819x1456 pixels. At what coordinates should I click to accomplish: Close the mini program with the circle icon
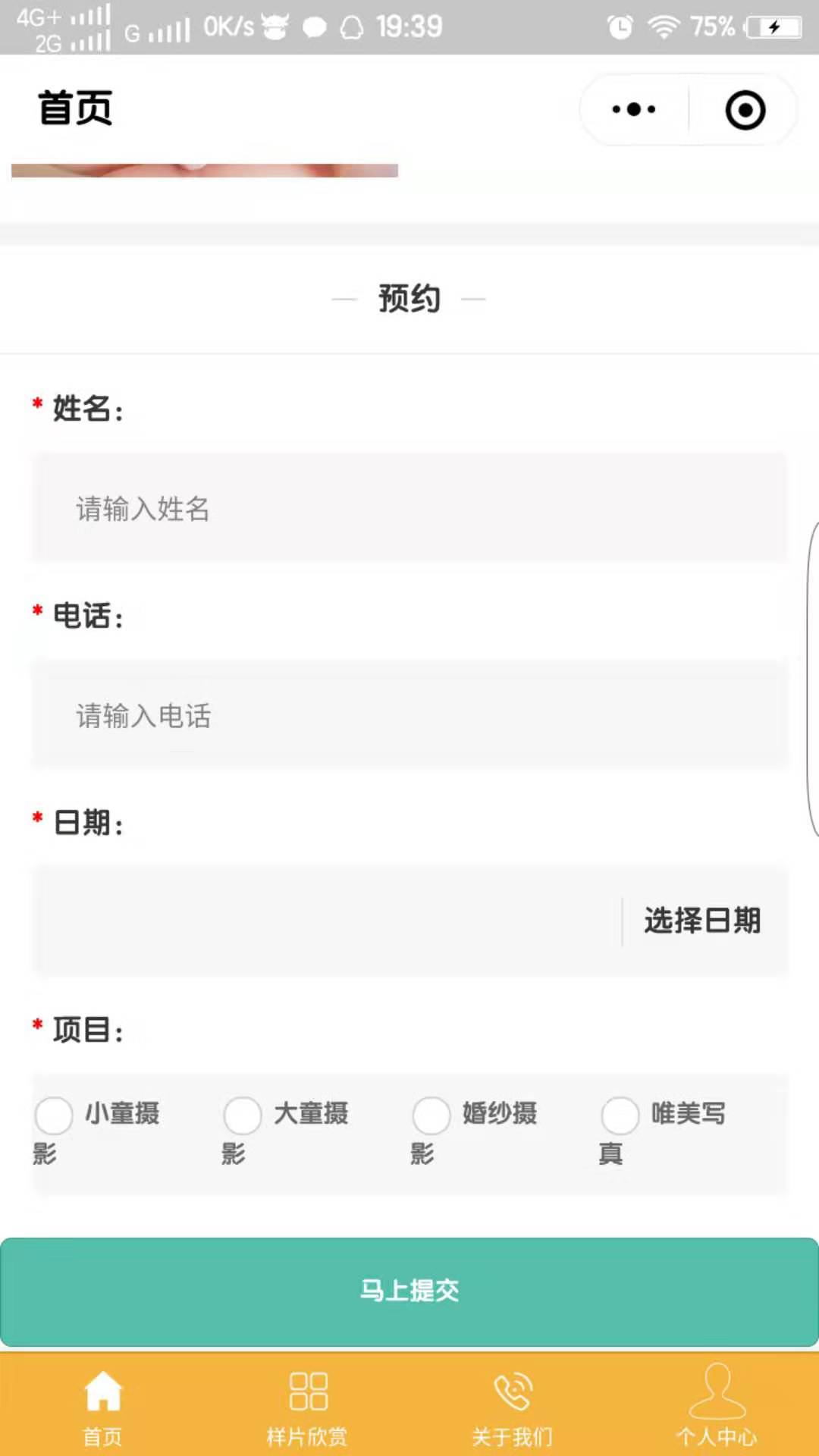coord(745,110)
